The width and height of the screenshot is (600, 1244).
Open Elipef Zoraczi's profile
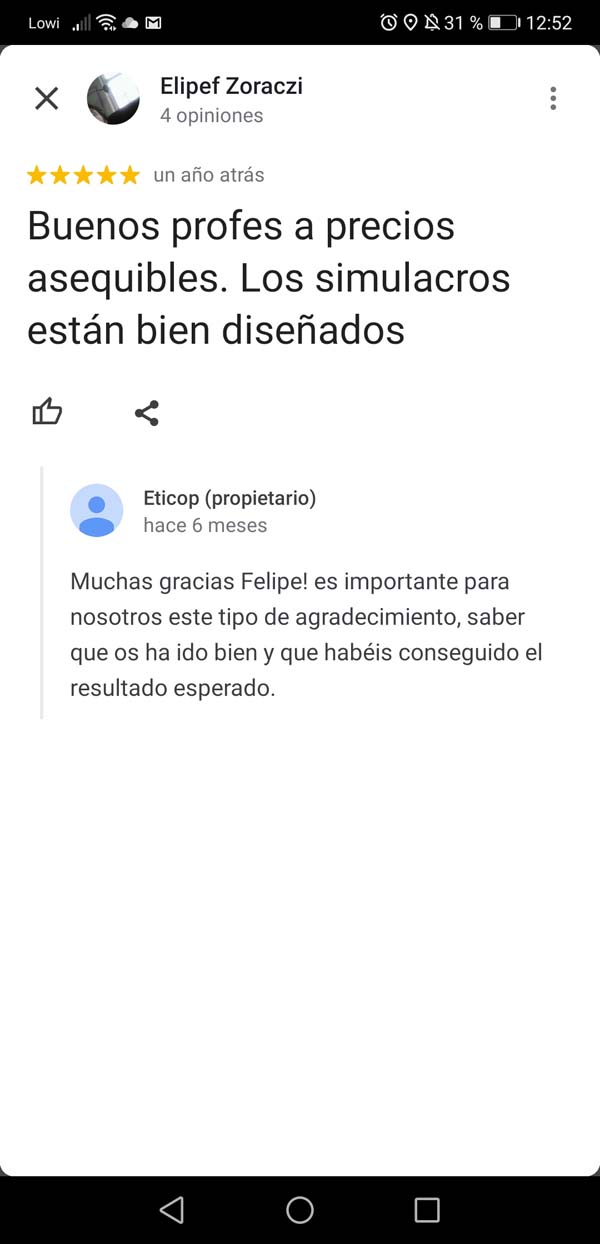pos(230,87)
